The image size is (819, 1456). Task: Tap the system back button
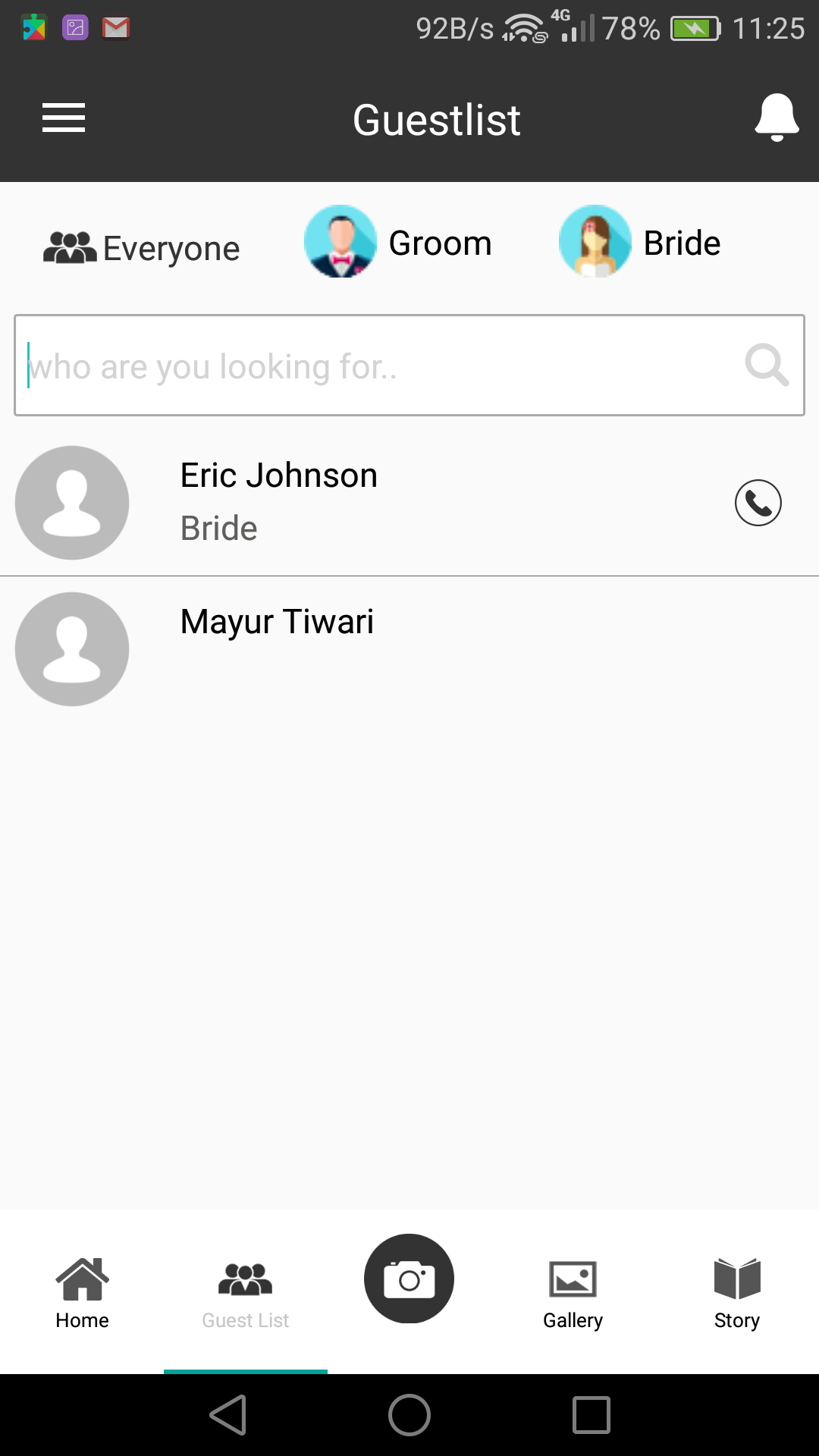[227, 1415]
